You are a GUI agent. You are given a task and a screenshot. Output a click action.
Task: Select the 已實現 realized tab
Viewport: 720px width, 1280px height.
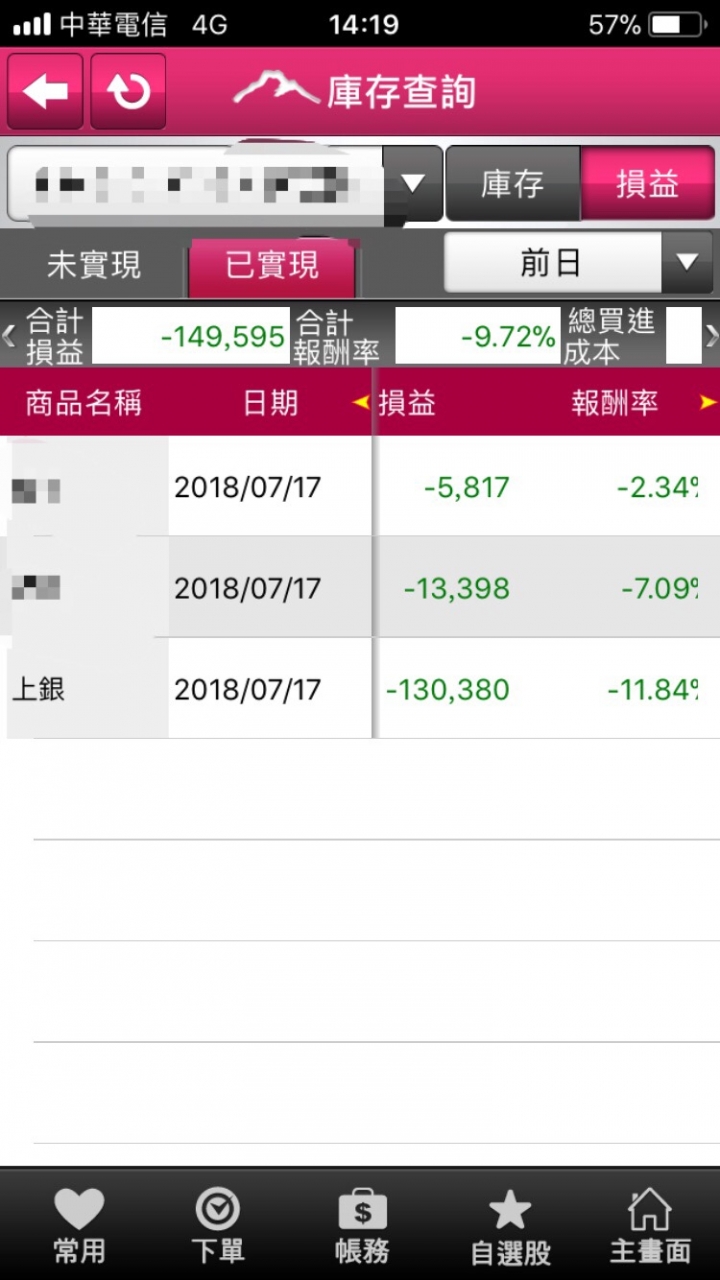[272, 265]
